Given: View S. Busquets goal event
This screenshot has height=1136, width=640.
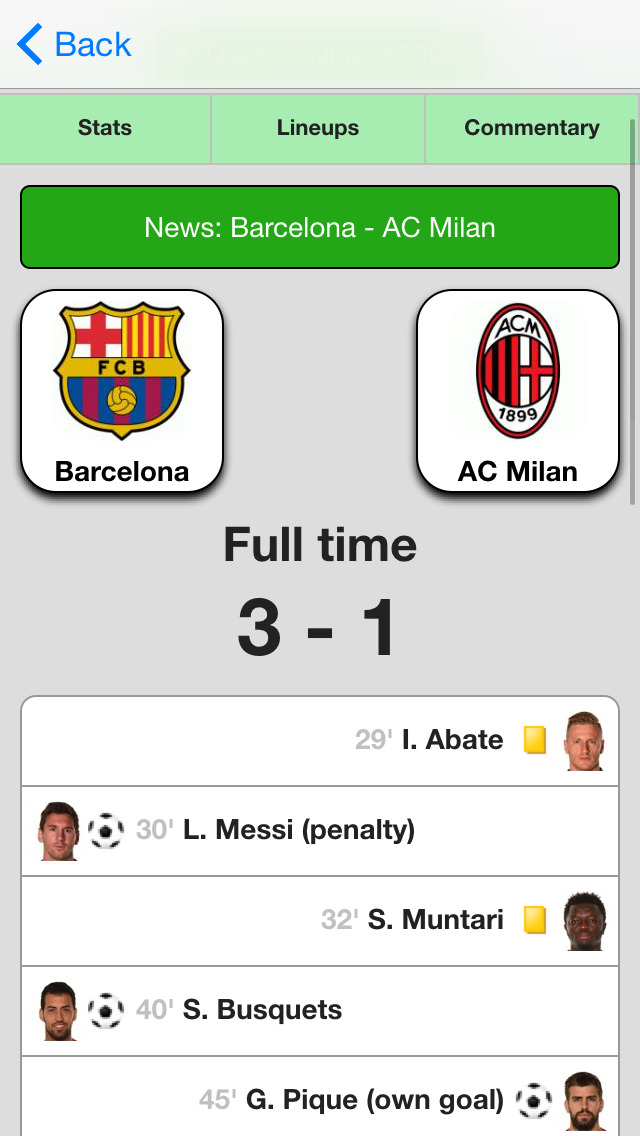Looking at the screenshot, I should pos(320,1010).
